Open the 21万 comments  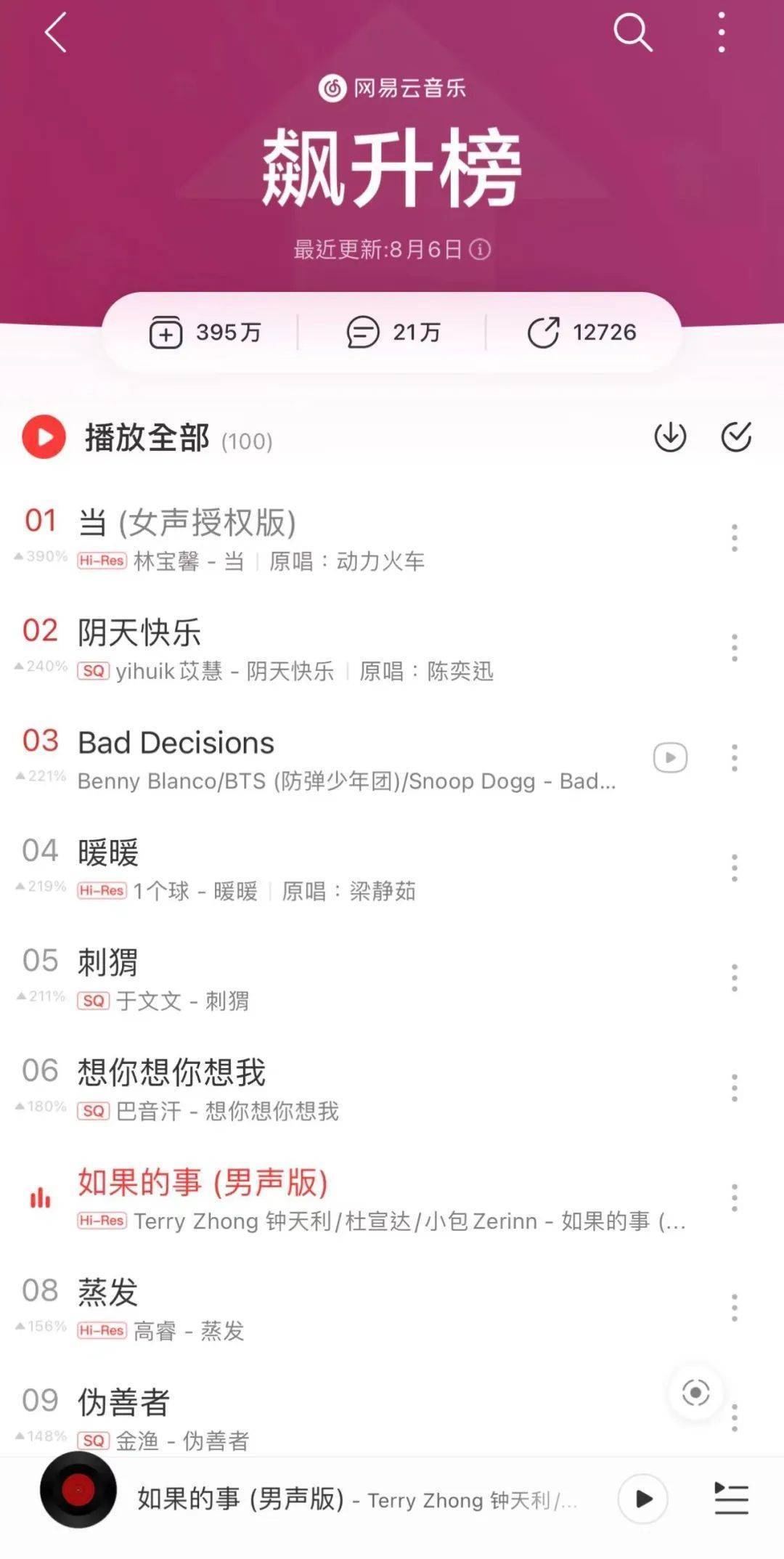pyautogui.click(x=393, y=333)
